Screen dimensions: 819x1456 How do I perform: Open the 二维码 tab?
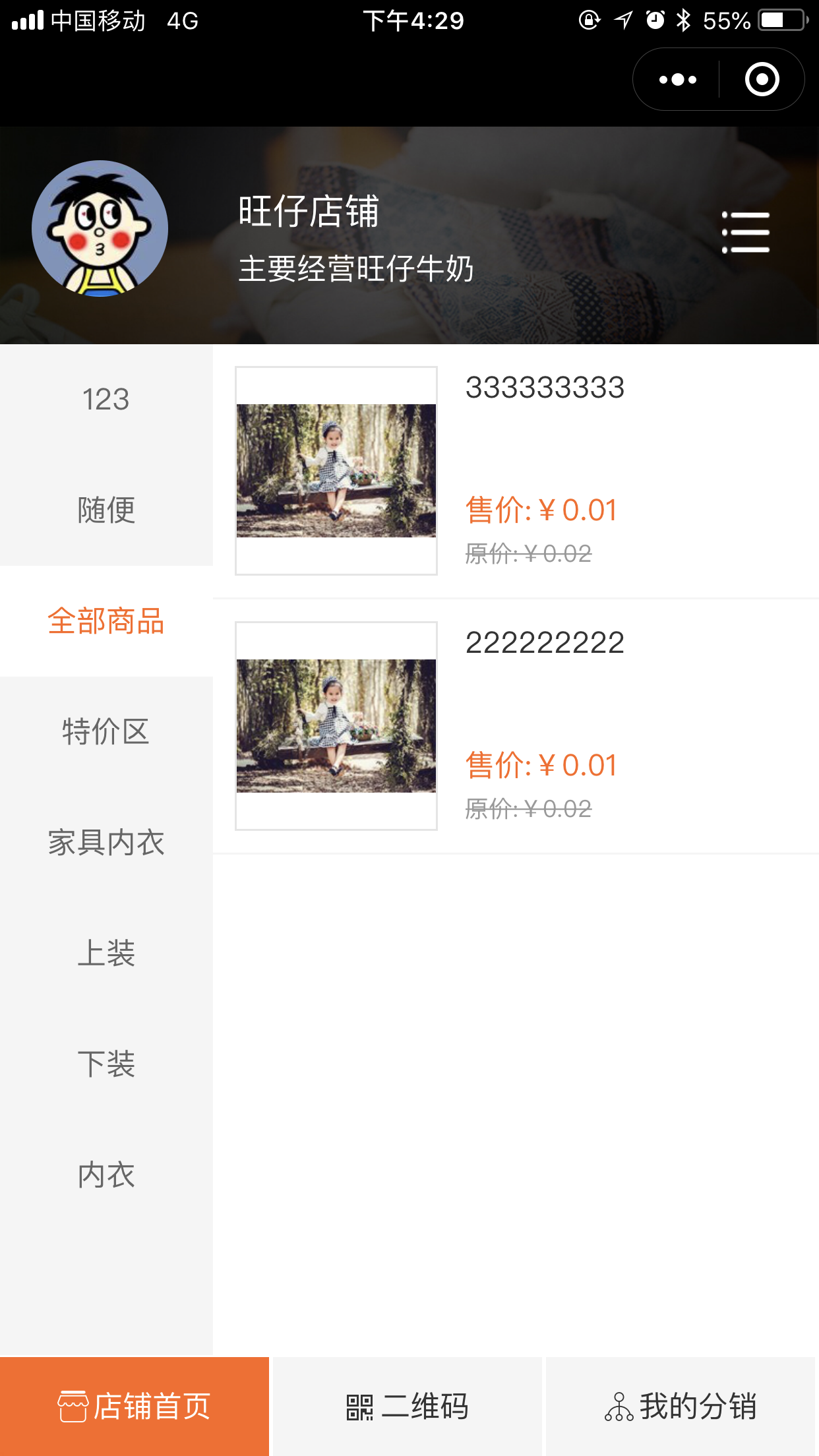[408, 1407]
